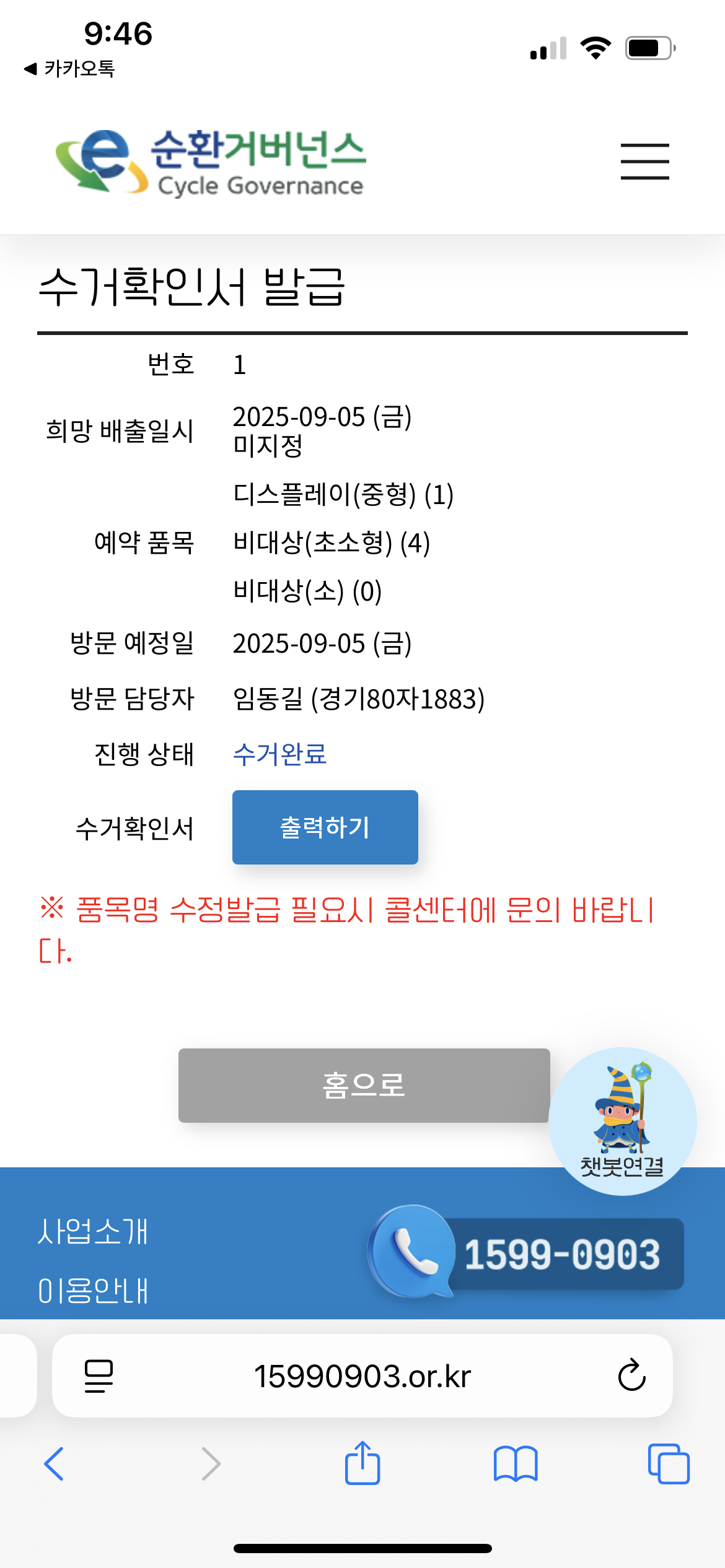Image resolution: width=725 pixels, height=1568 pixels.
Task: Tap the Cycle Governance logo
Action: [x=211, y=162]
